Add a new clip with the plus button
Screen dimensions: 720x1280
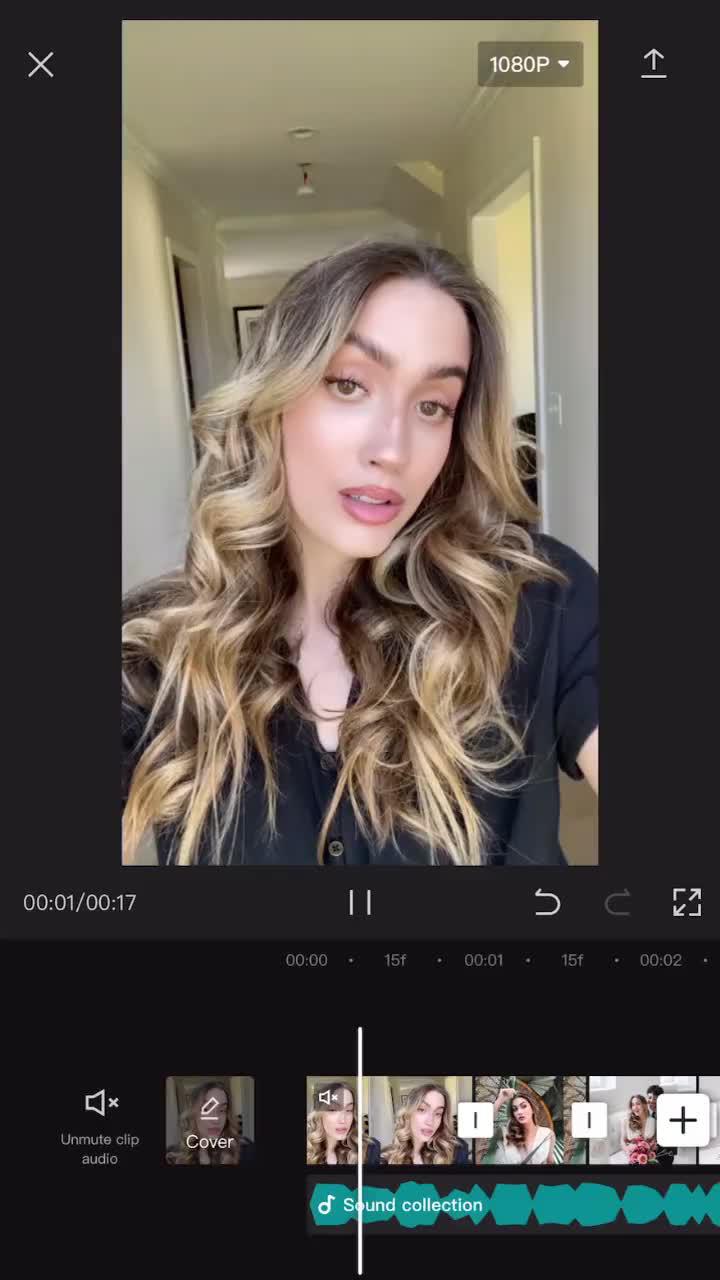(683, 1120)
